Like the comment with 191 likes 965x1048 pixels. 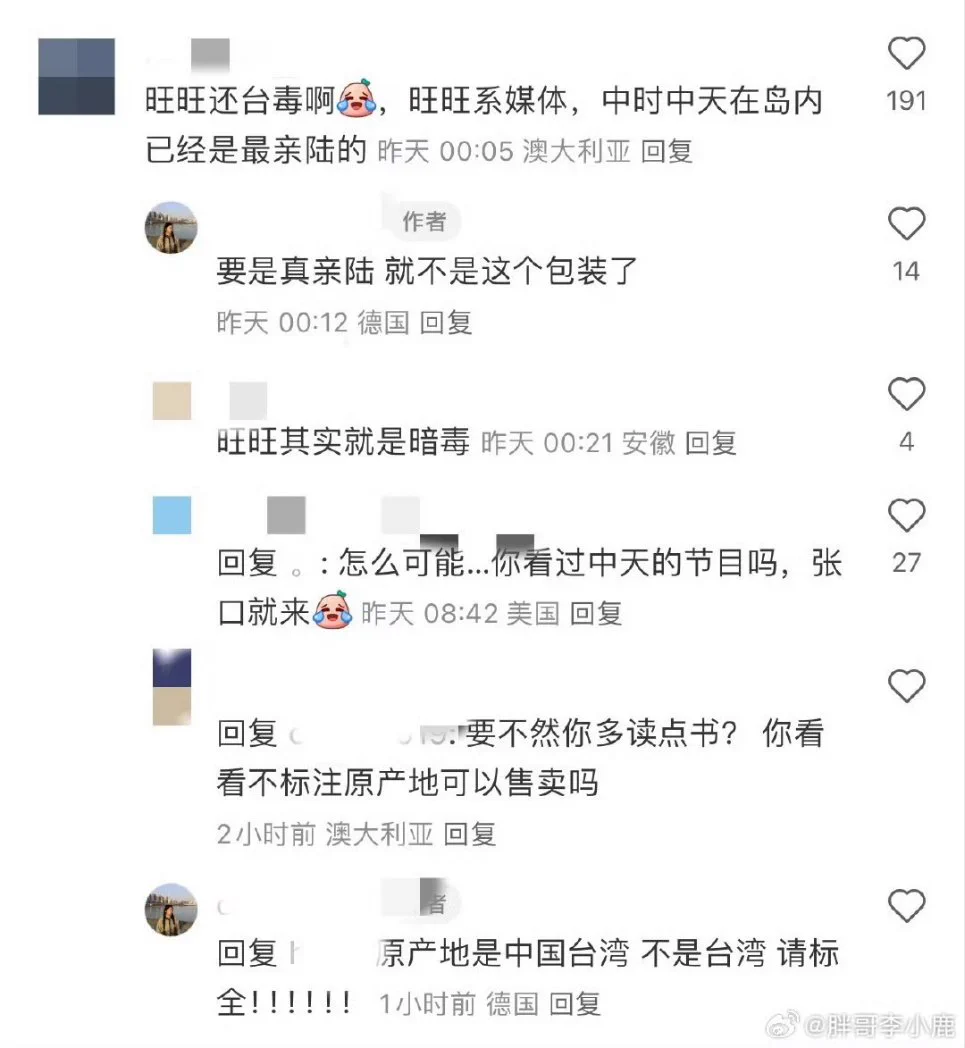906,54
